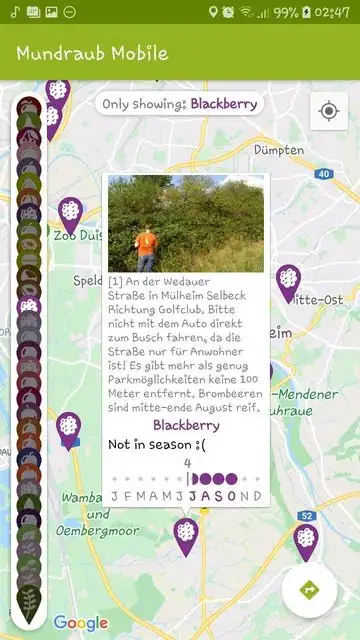Tap the 'Only showing: Blackberry' filter chip

click(180, 104)
